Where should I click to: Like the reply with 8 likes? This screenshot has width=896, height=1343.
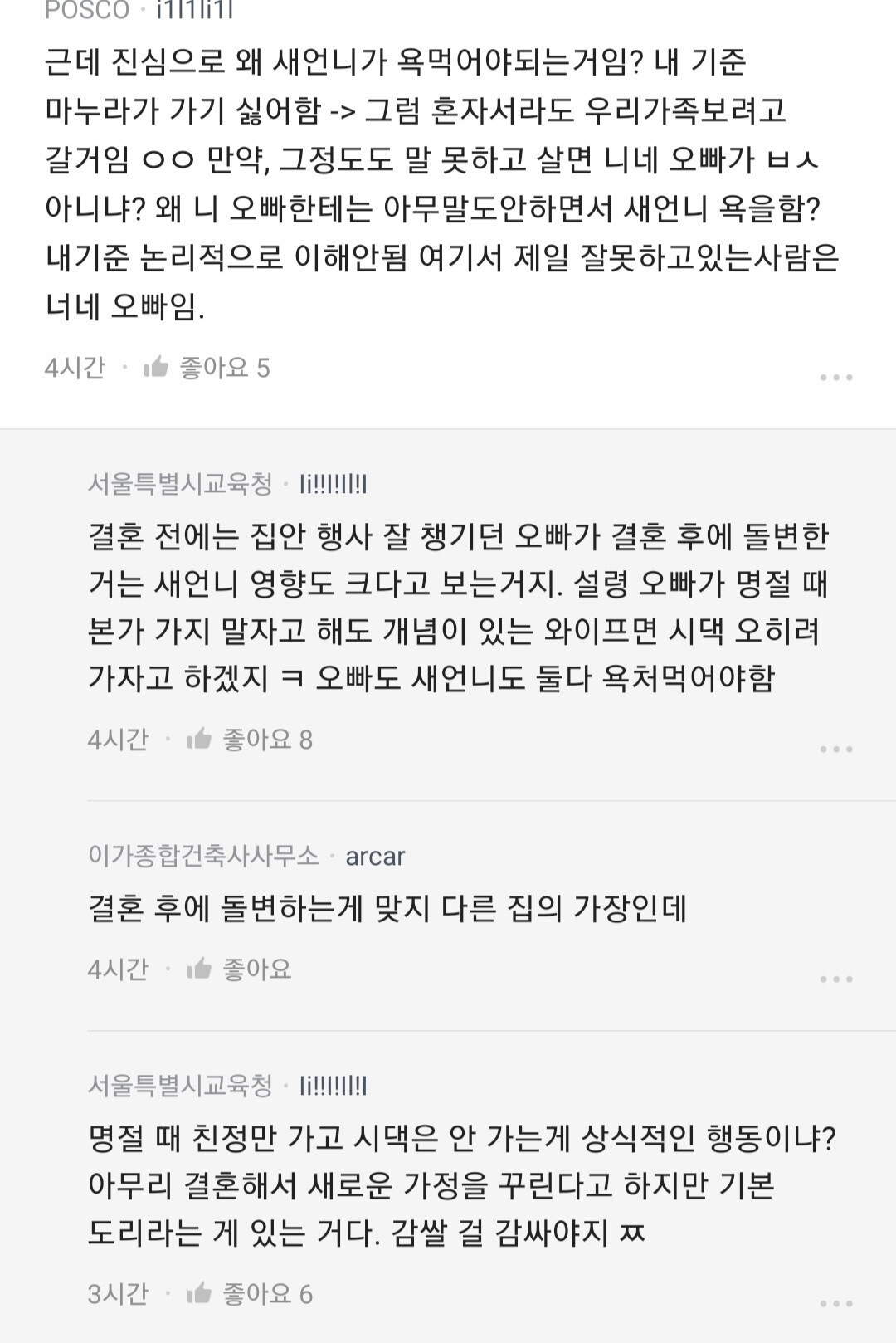(x=200, y=740)
